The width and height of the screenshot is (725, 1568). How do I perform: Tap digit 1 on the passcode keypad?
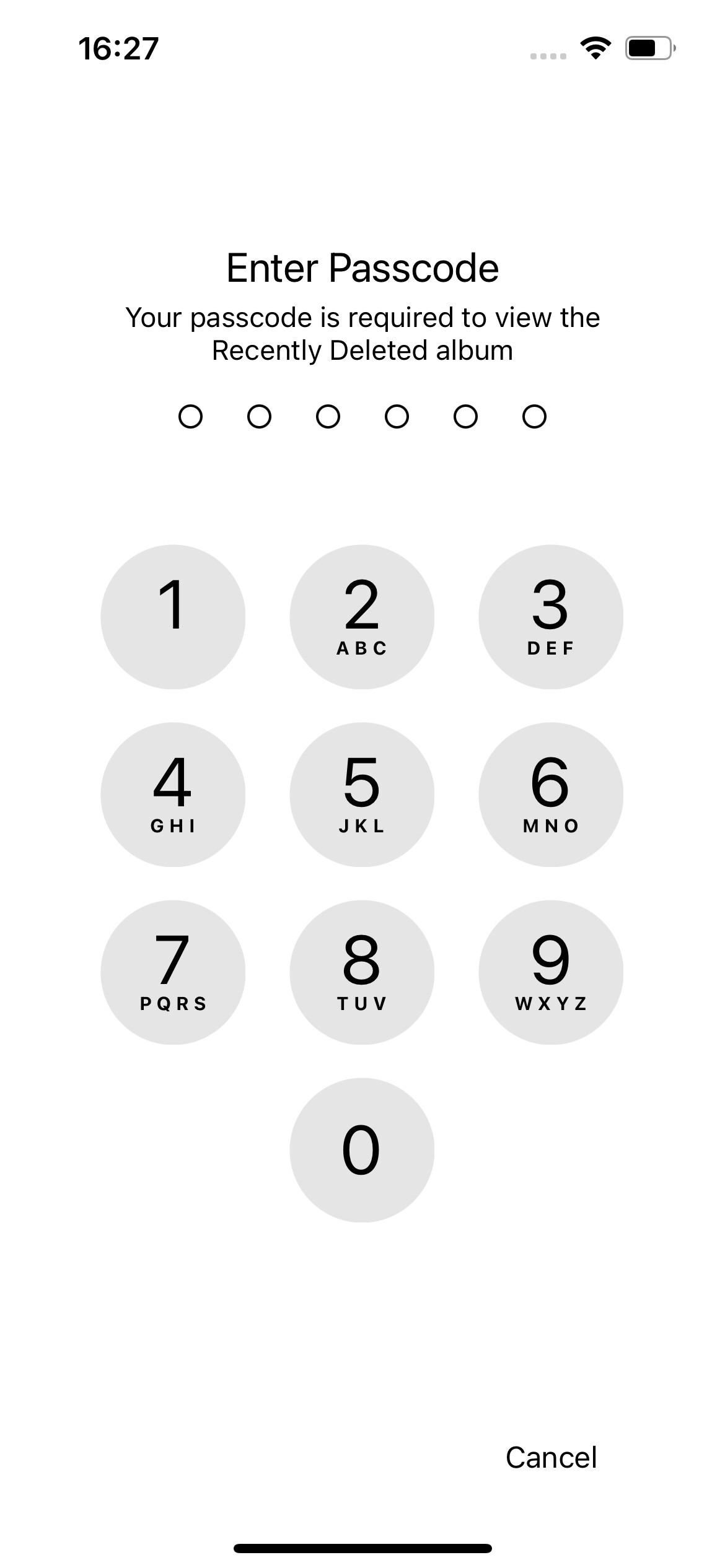tap(173, 616)
